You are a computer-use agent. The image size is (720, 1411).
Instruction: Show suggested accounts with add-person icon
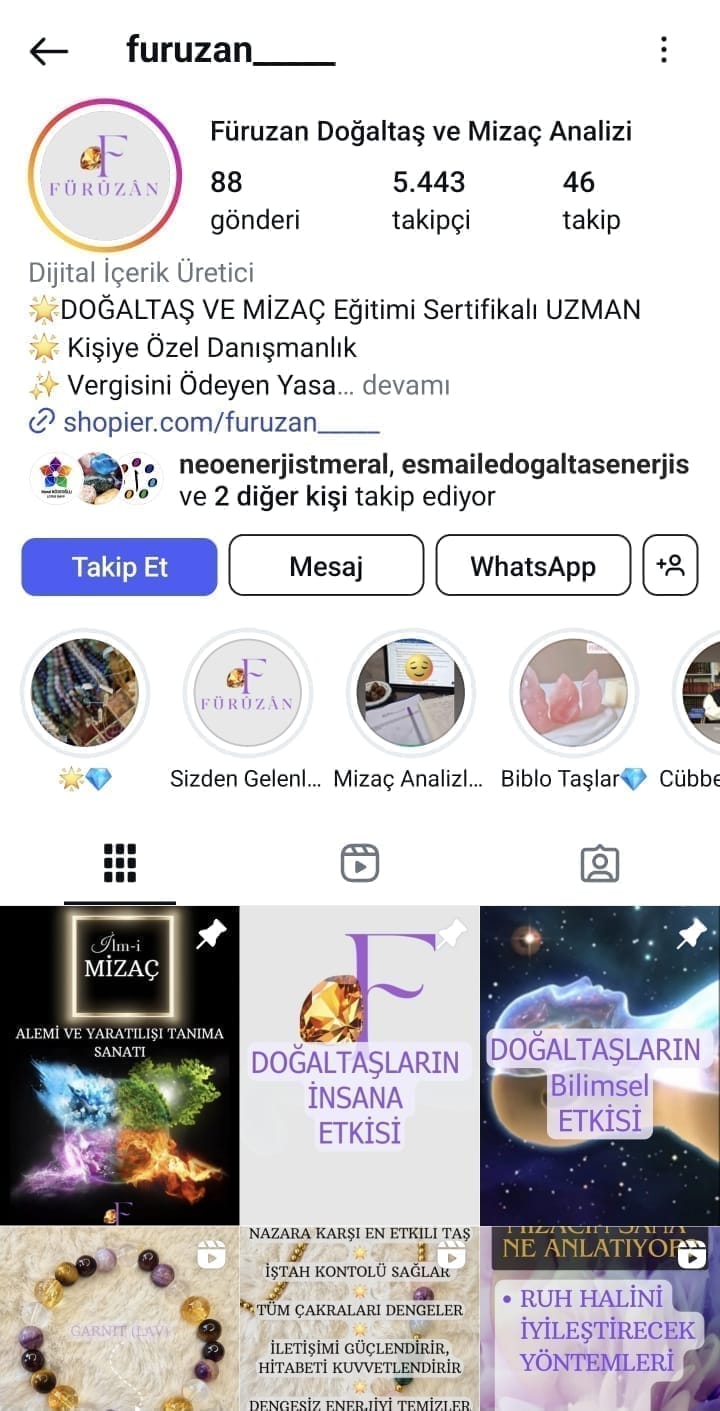pos(670,566)
